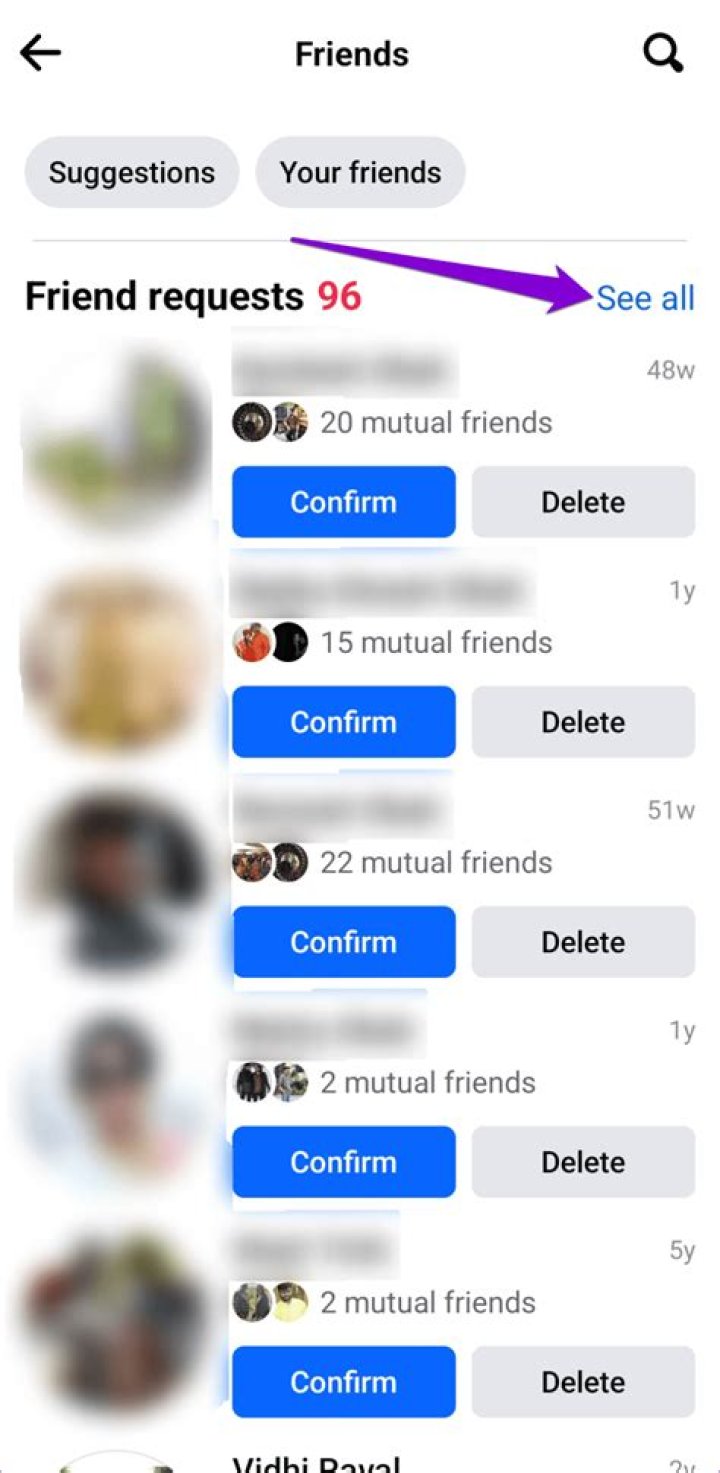Confirm request with 22 mutual friends
Viewport: 720px width, 1473px height.
click(x=343, y=942)
